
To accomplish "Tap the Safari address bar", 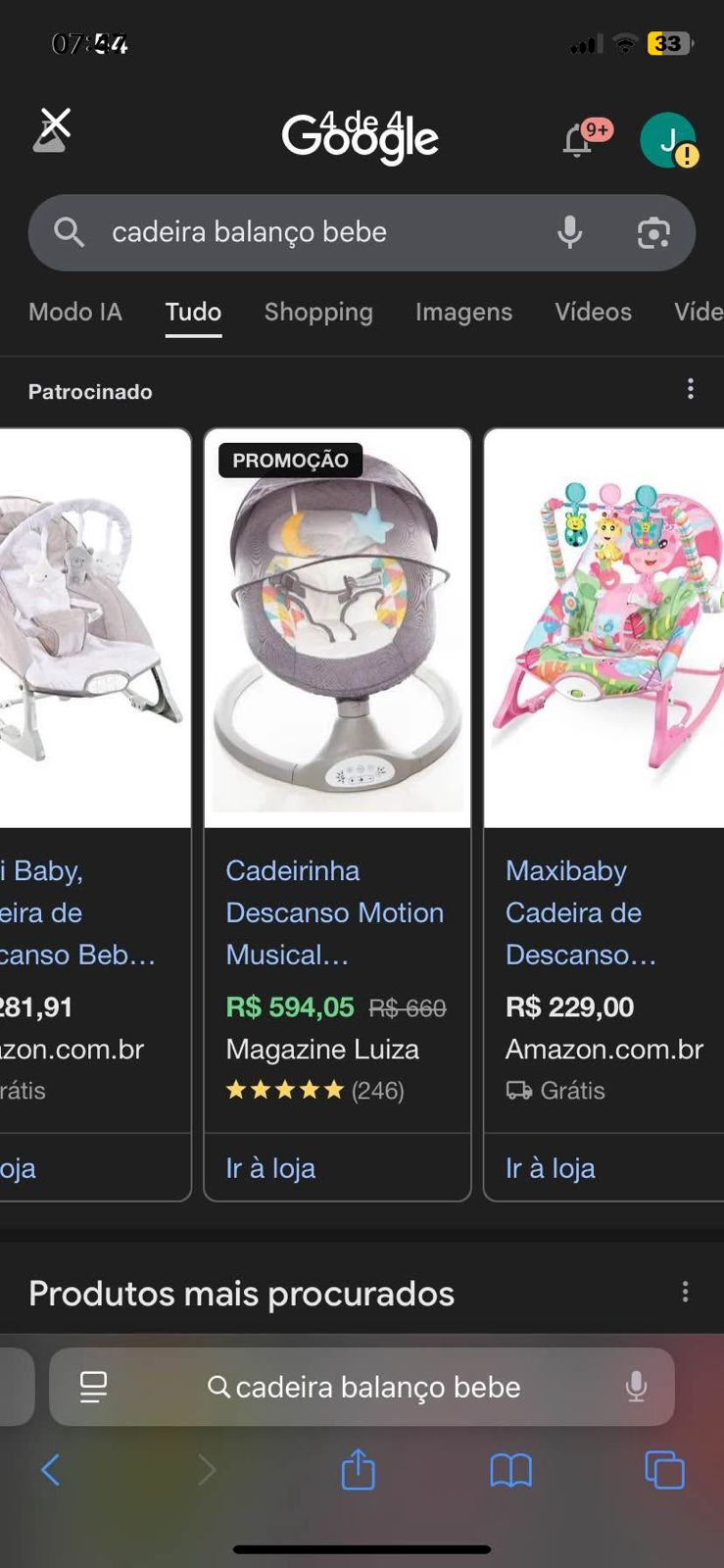I will pos(377,1387).
